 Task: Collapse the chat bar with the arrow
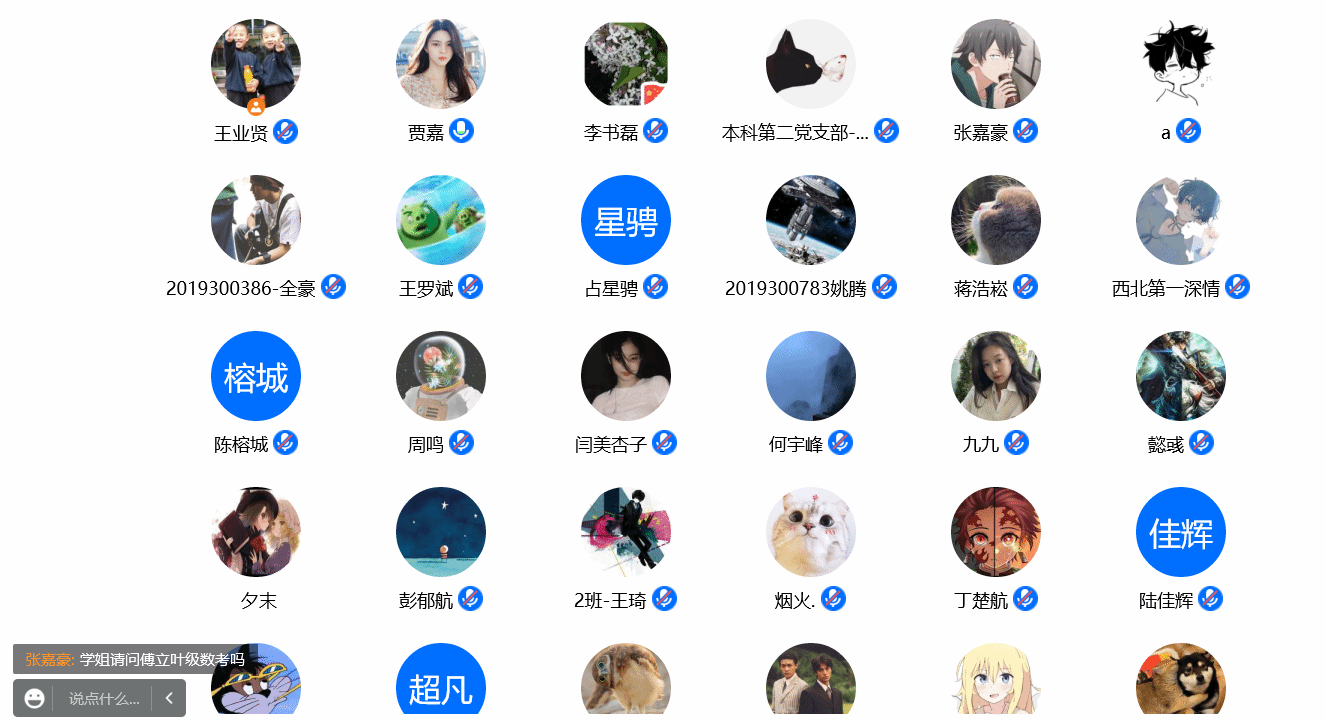coord(169,699)
